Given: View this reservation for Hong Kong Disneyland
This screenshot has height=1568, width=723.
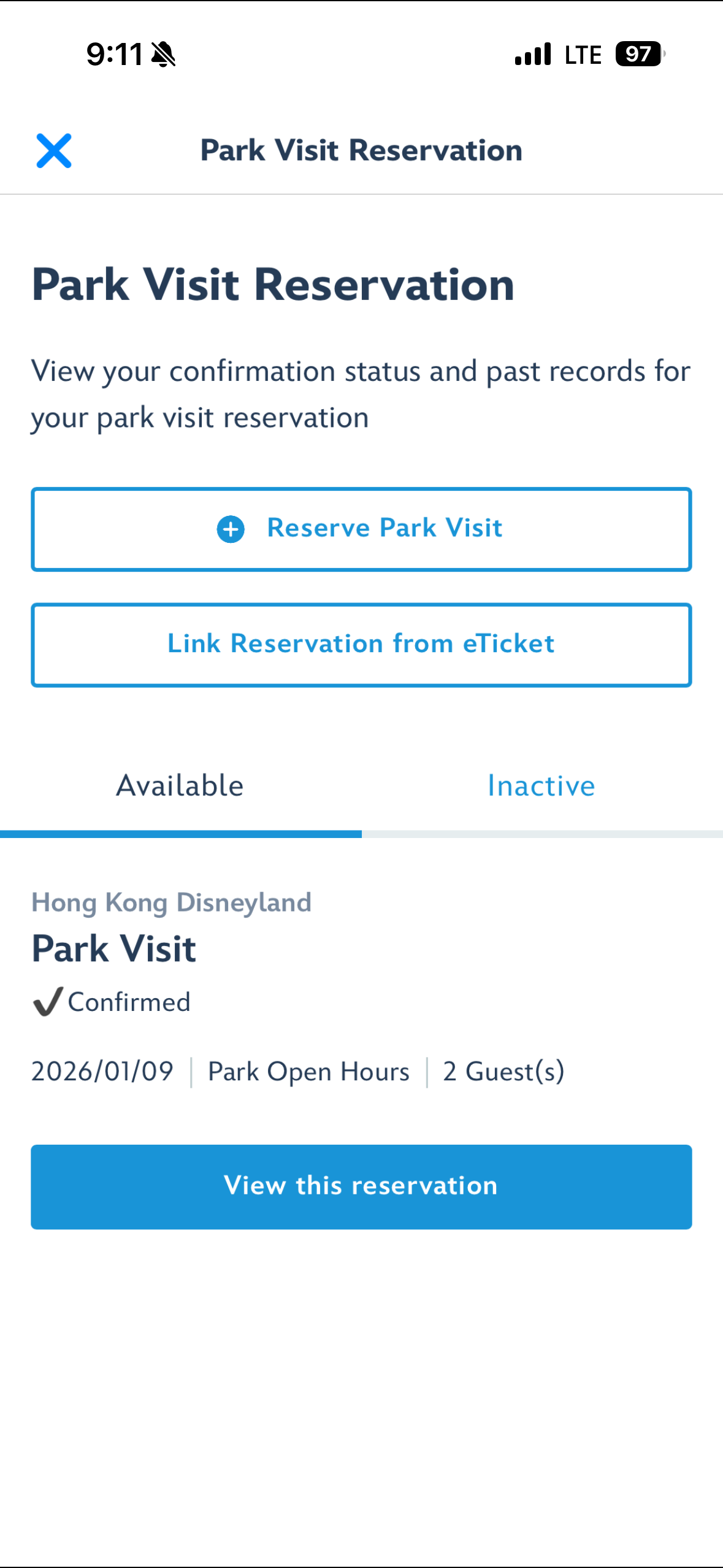Looking at the screenshot, I should point(361,1186).
